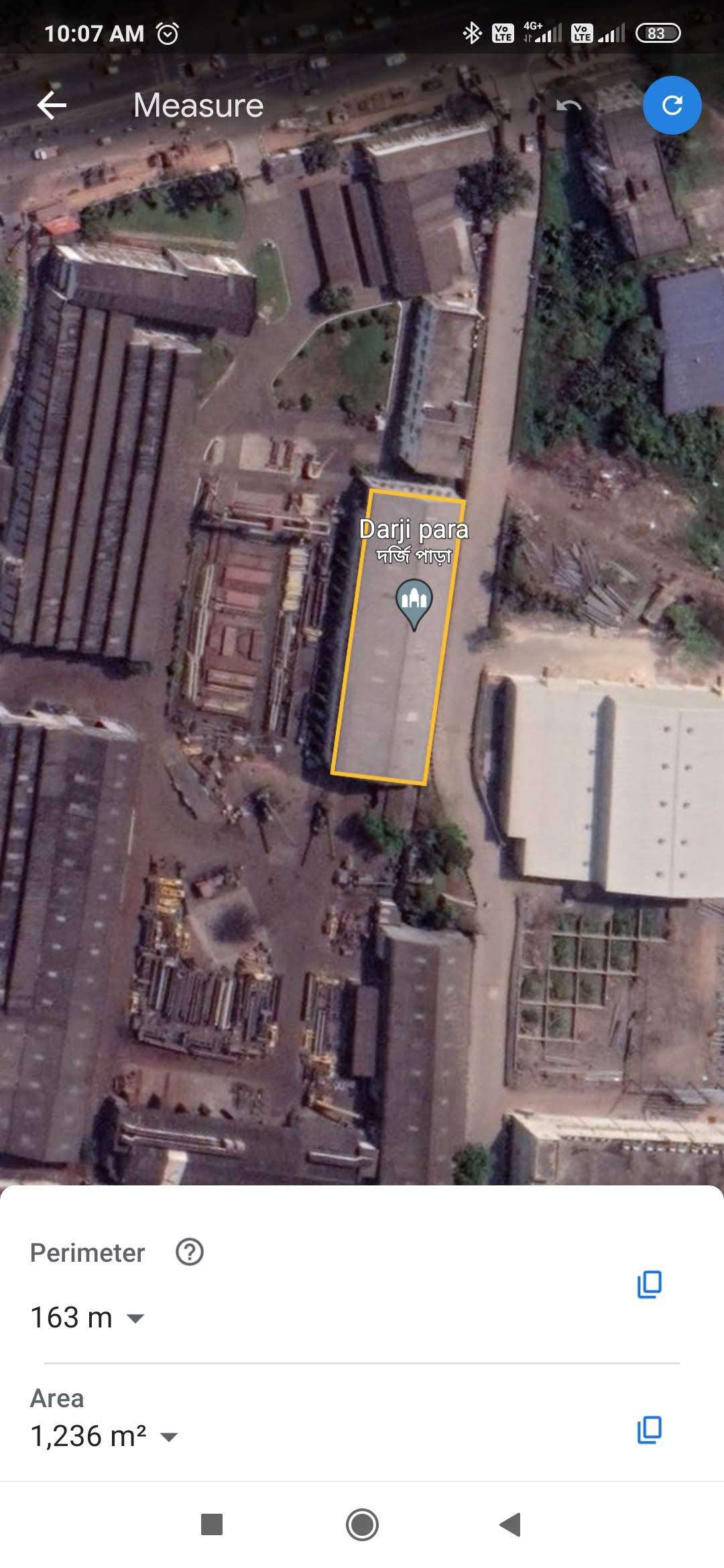The image size is (724, 1568).
Task: Copy the perimeter value
Action: pos(649,1284)
